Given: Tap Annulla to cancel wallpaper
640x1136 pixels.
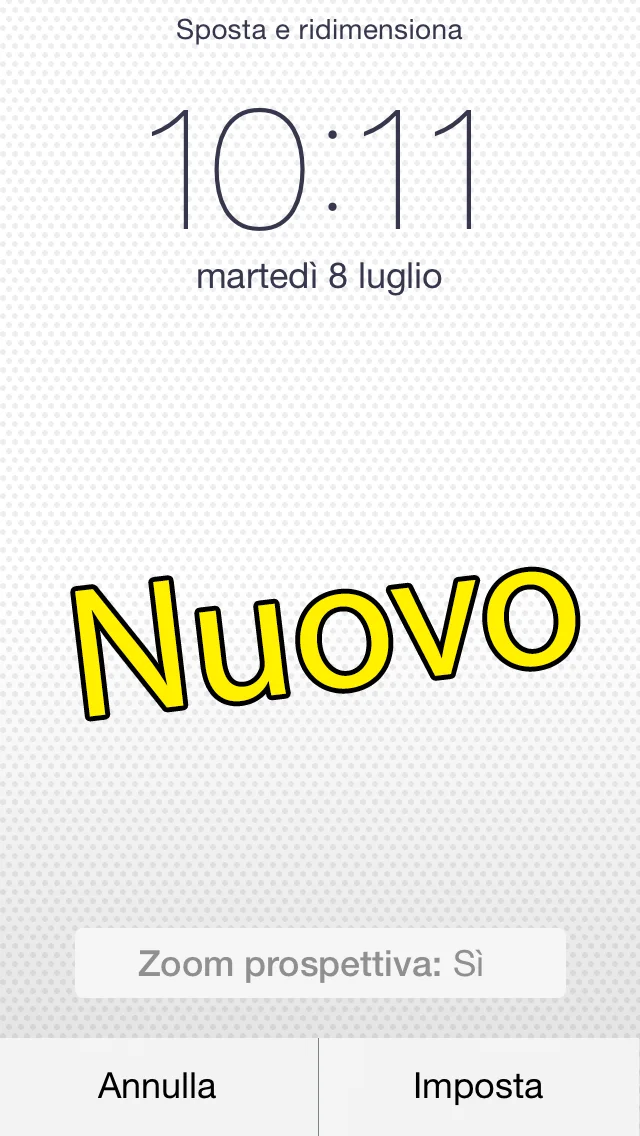Looking at the screenshot, I should (x=158, y=1086).
